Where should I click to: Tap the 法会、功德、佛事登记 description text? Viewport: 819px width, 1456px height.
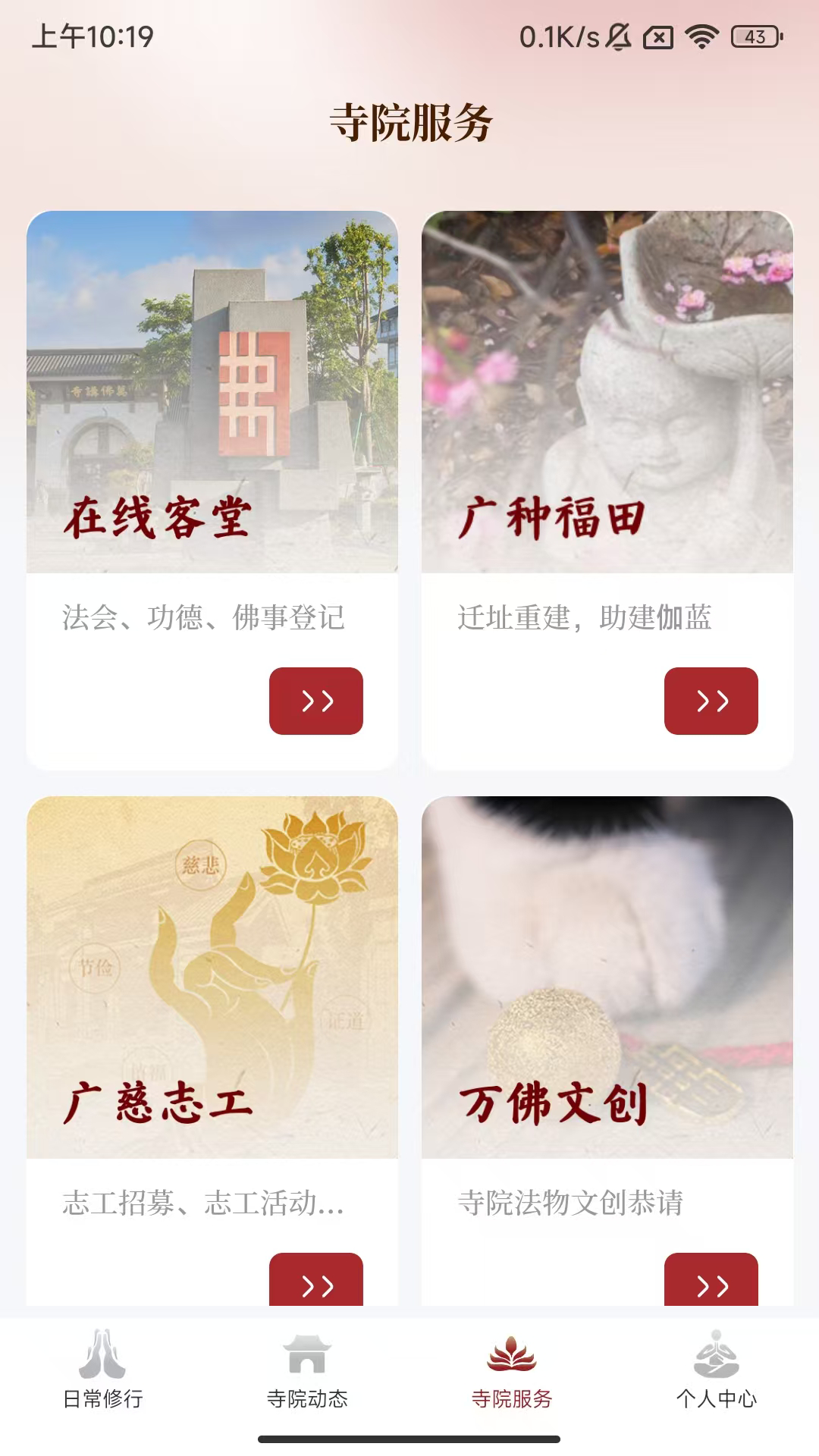coord(205,619)
